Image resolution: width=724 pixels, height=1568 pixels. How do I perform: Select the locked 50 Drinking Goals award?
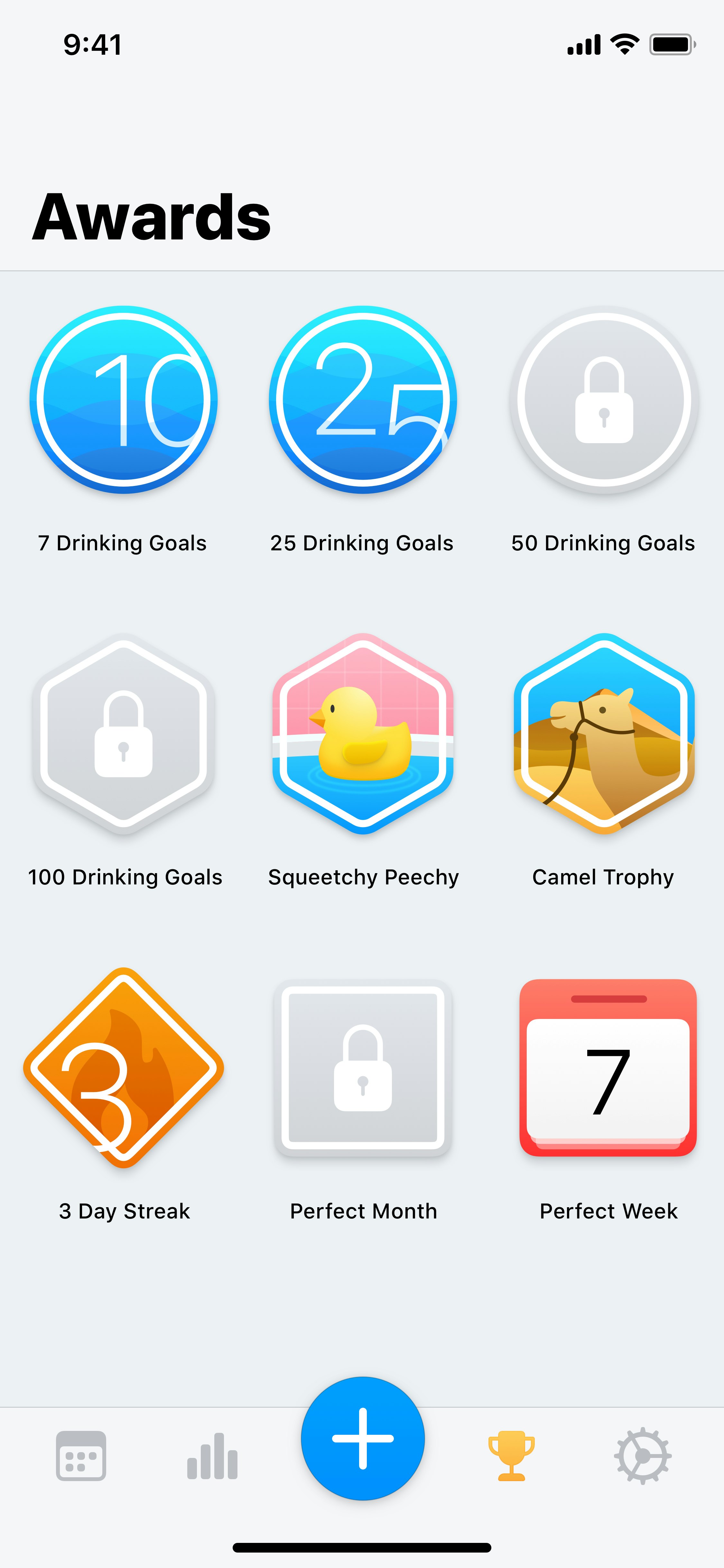(604, 399)
